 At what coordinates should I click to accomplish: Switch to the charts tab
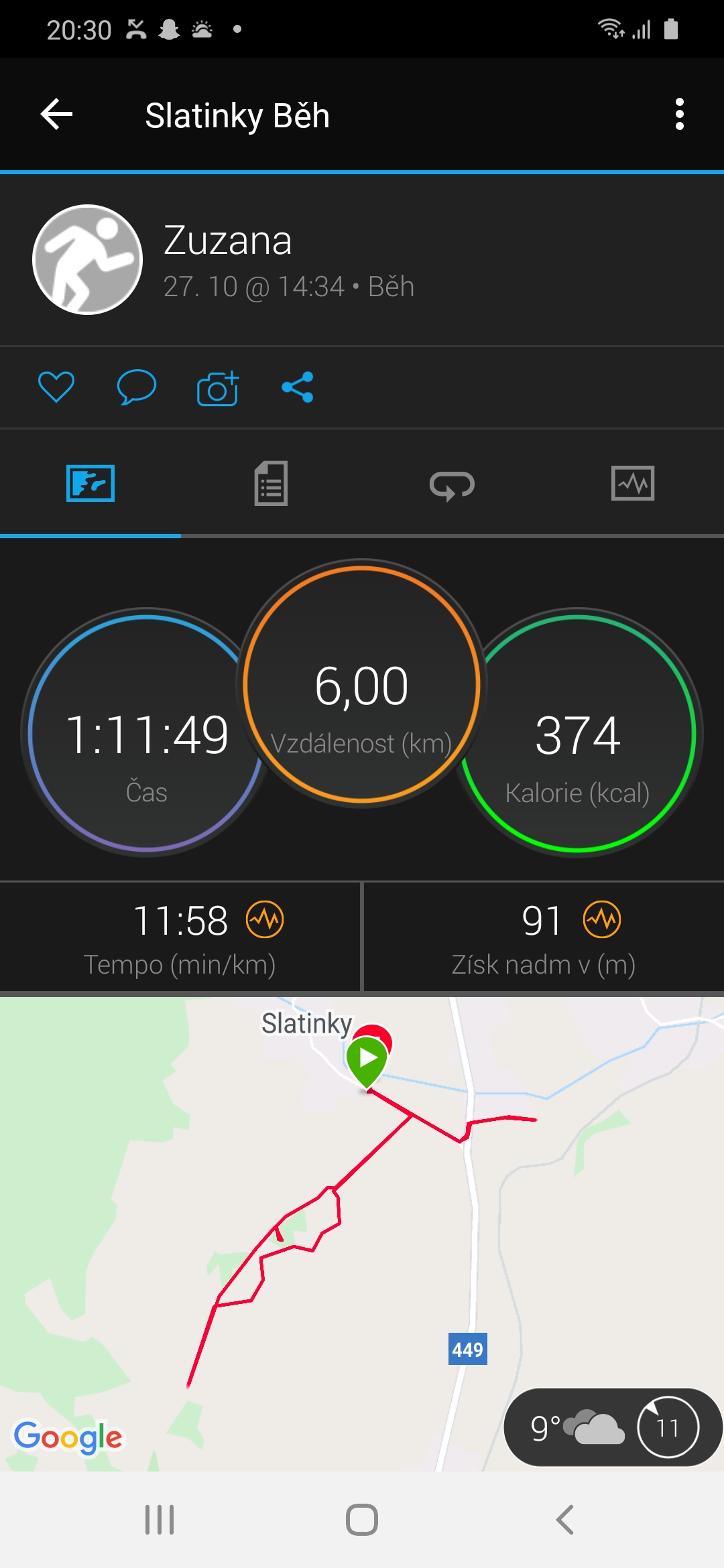tap(633, 483)
